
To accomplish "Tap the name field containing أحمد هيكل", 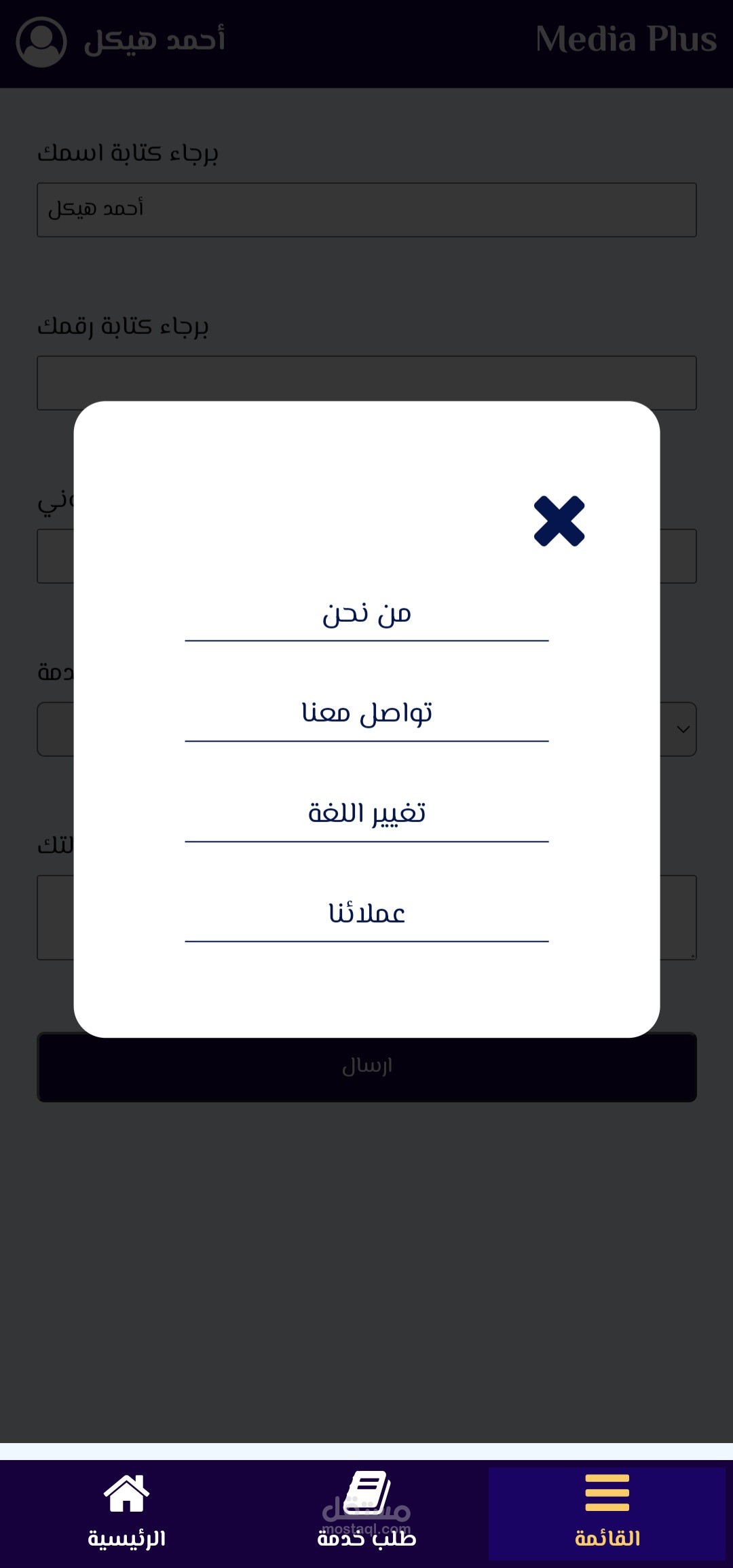I will (x=366, y=210).
